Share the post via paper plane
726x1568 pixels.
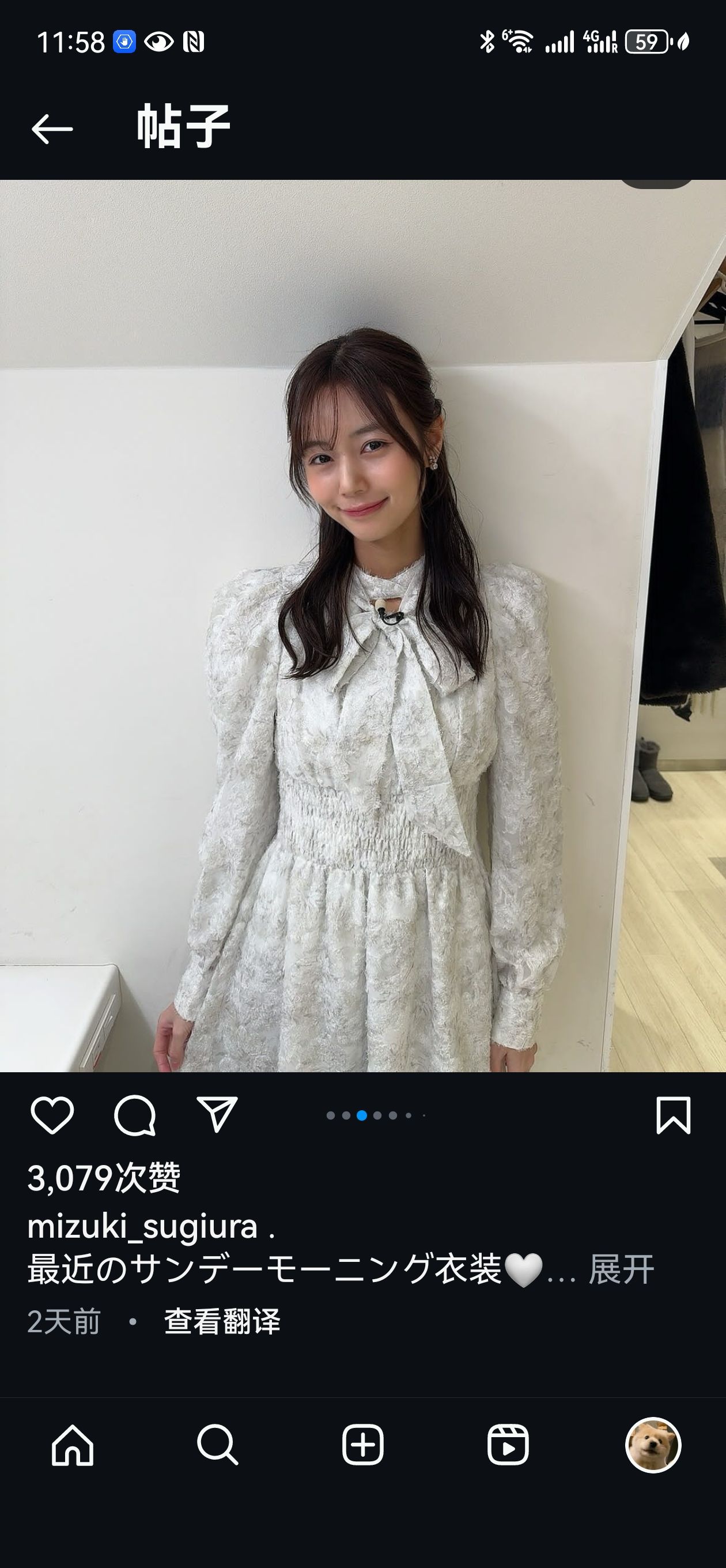pyautogui.click(x=217, y=1115)
